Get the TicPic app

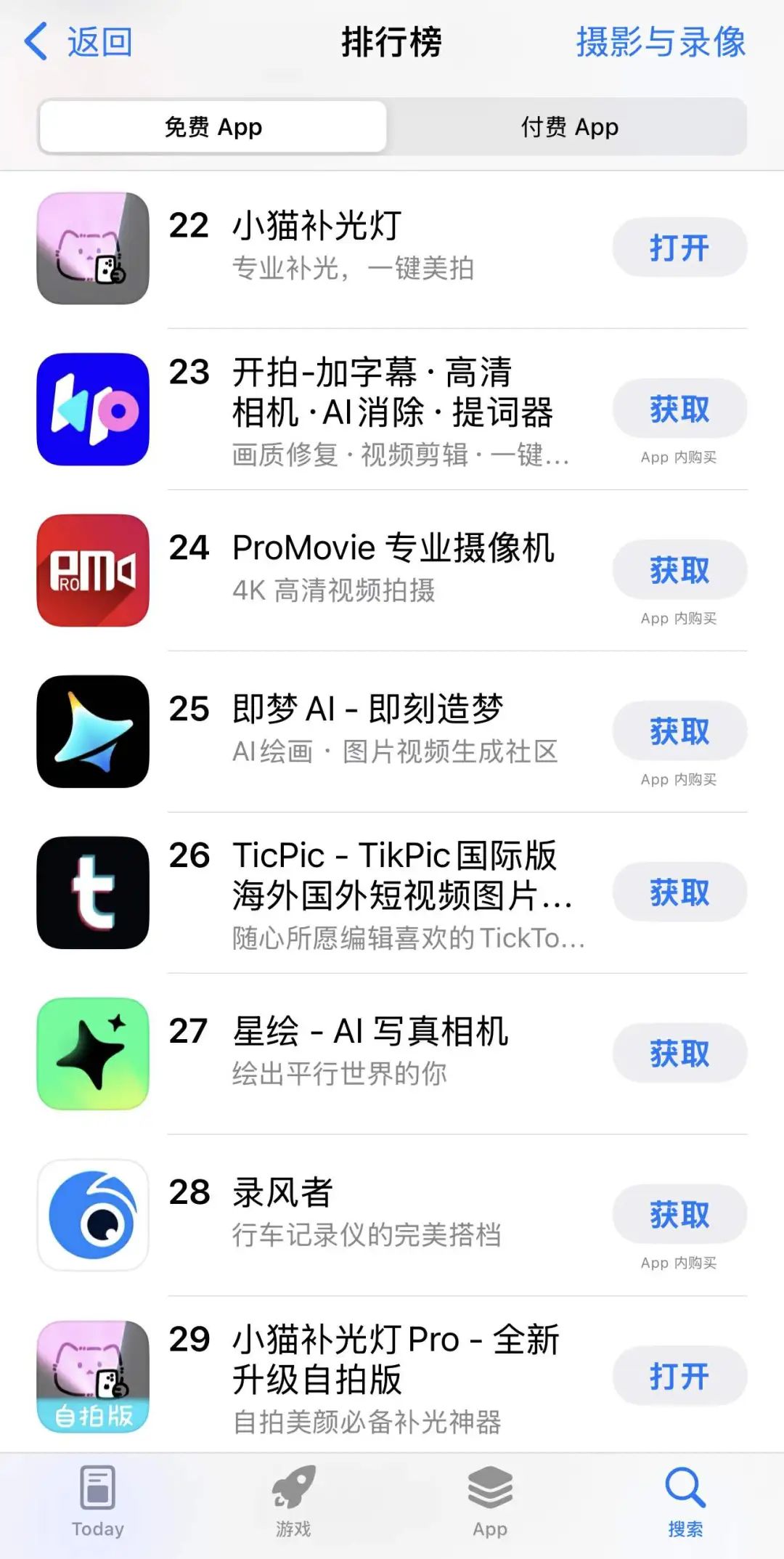click(x=679, y=892)
